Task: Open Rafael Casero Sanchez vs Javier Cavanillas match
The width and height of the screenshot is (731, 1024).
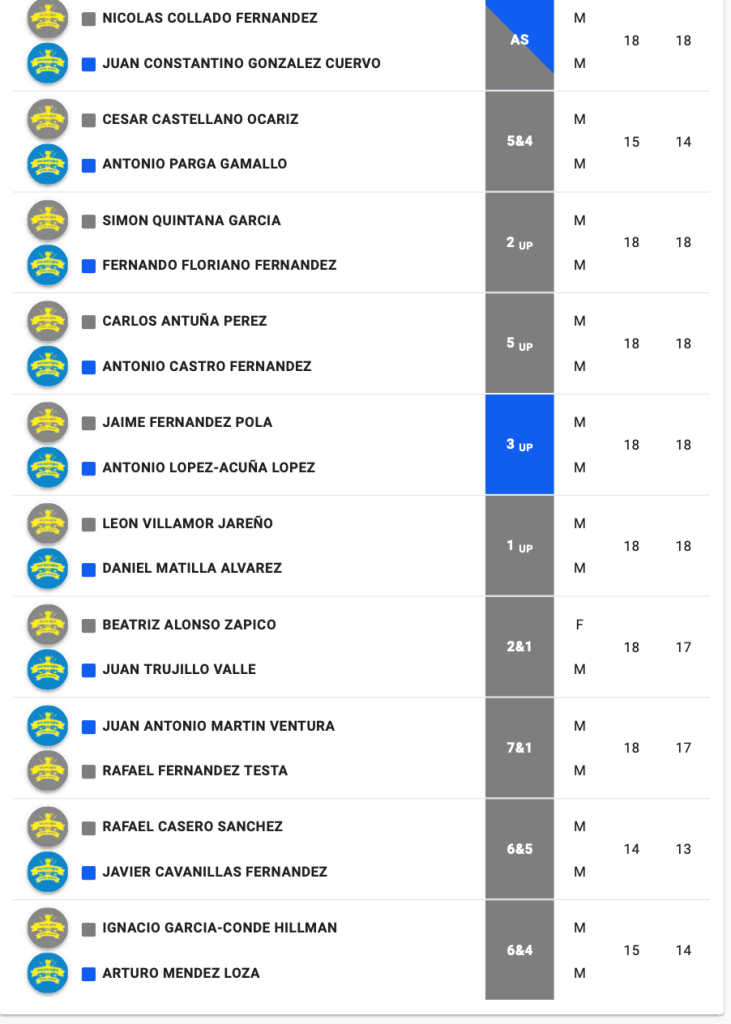Action: pos(519,849)
